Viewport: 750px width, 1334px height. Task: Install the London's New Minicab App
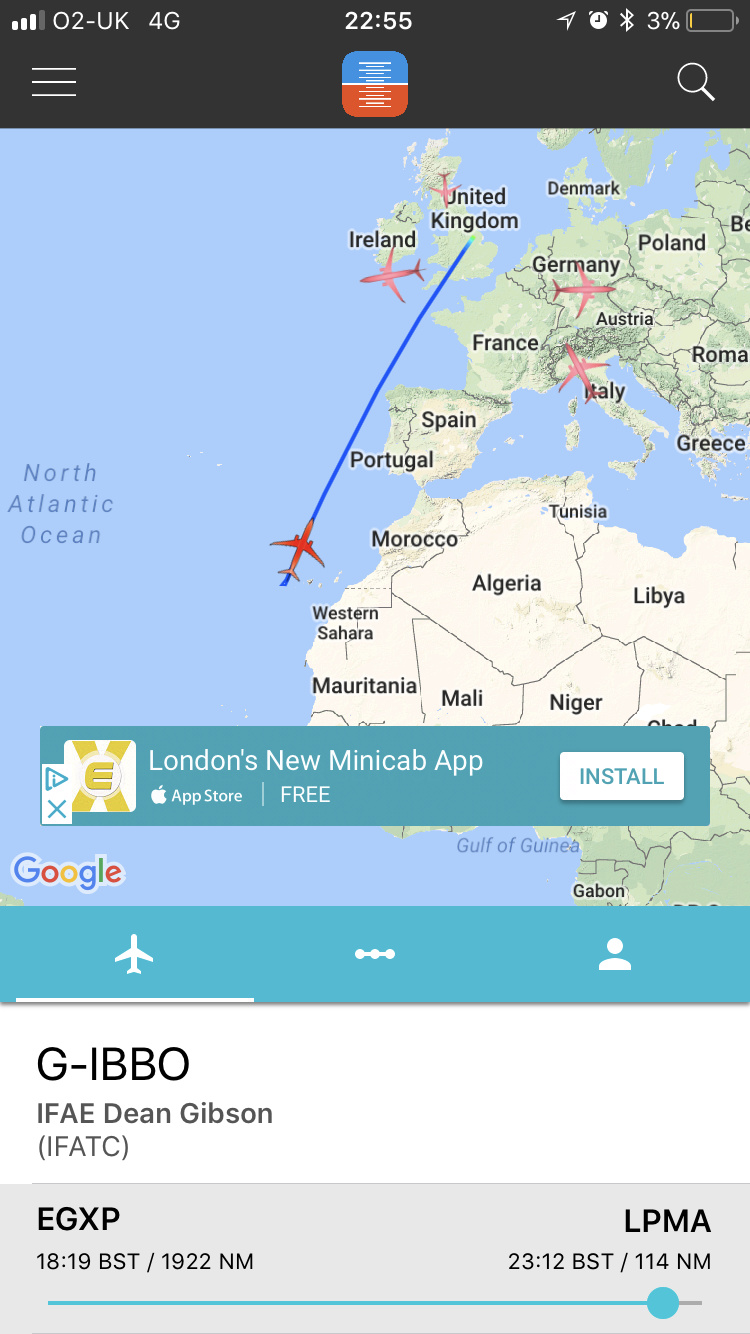coord(621,776)
